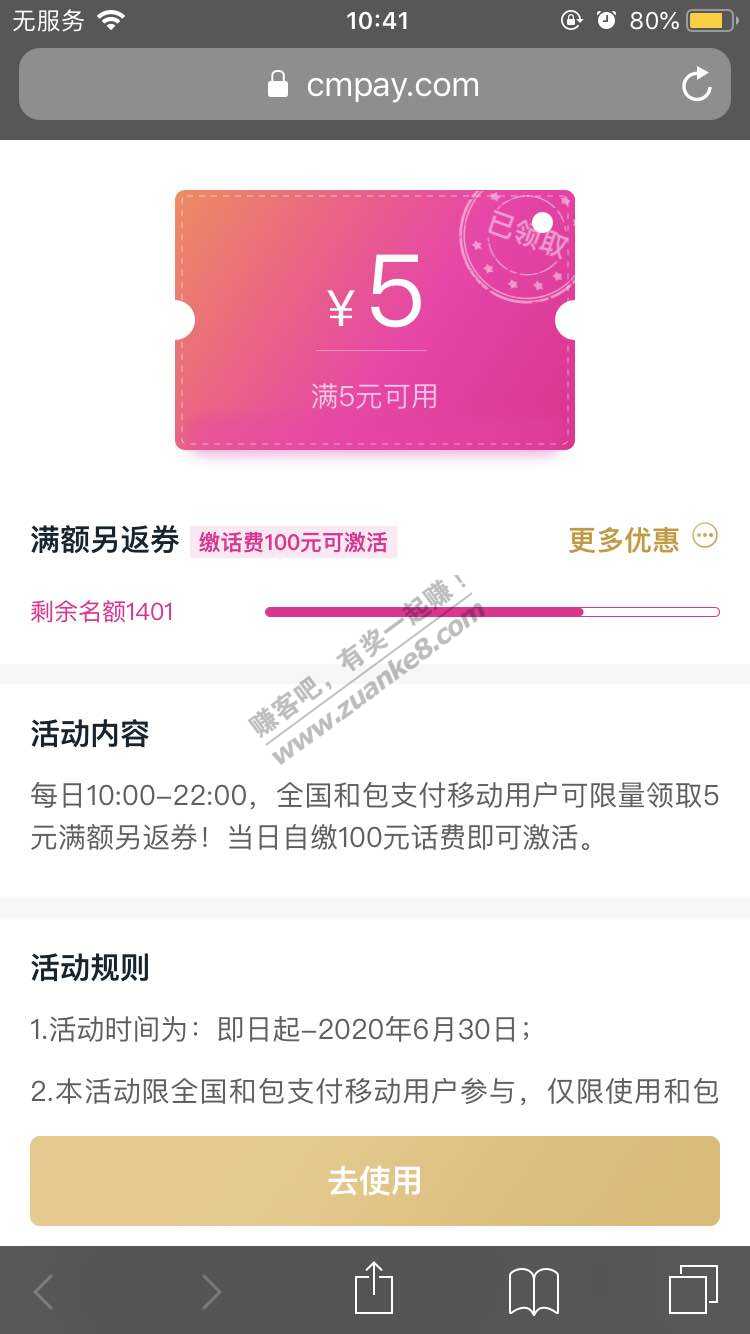The width and height of the screenshot is (750, 1334).
Task: Open the Safari share sheet
Action: [374, 1290]
